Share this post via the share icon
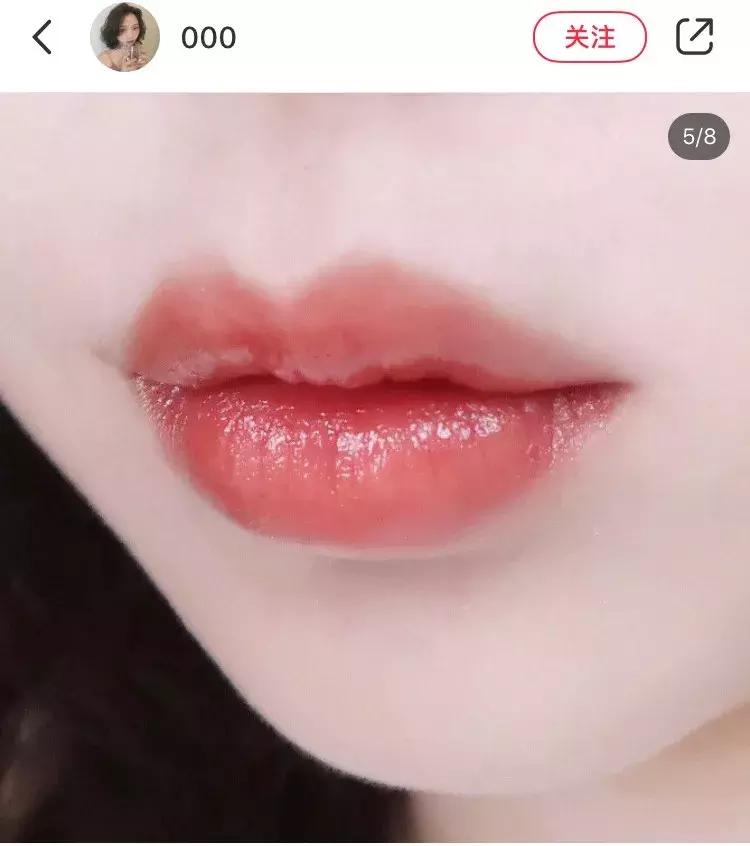750x846 pixels. 694,37
